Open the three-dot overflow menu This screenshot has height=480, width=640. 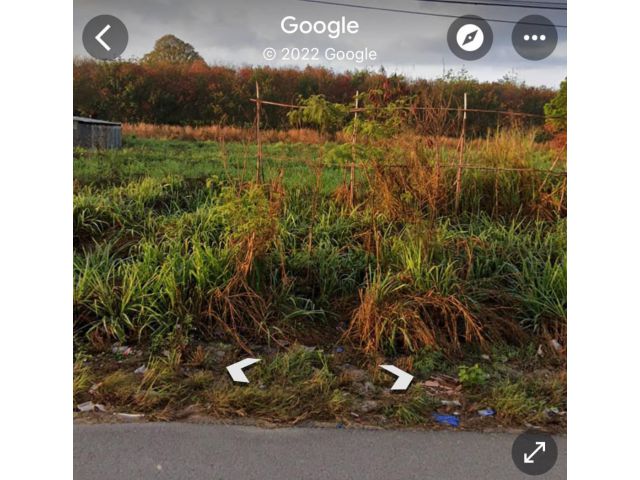coord(534,38)
